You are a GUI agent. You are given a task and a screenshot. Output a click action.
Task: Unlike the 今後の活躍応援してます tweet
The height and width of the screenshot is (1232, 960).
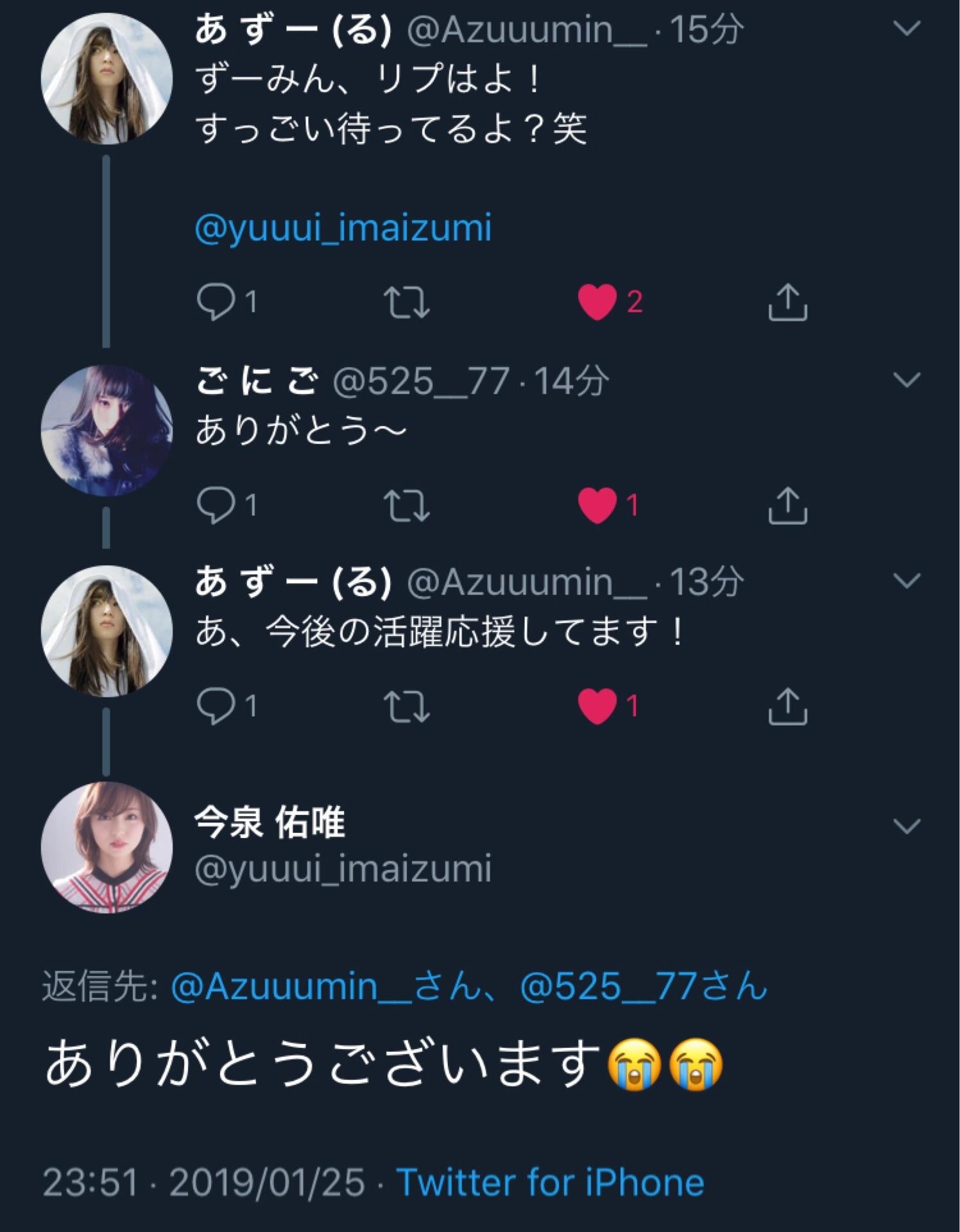coord(597,706)
